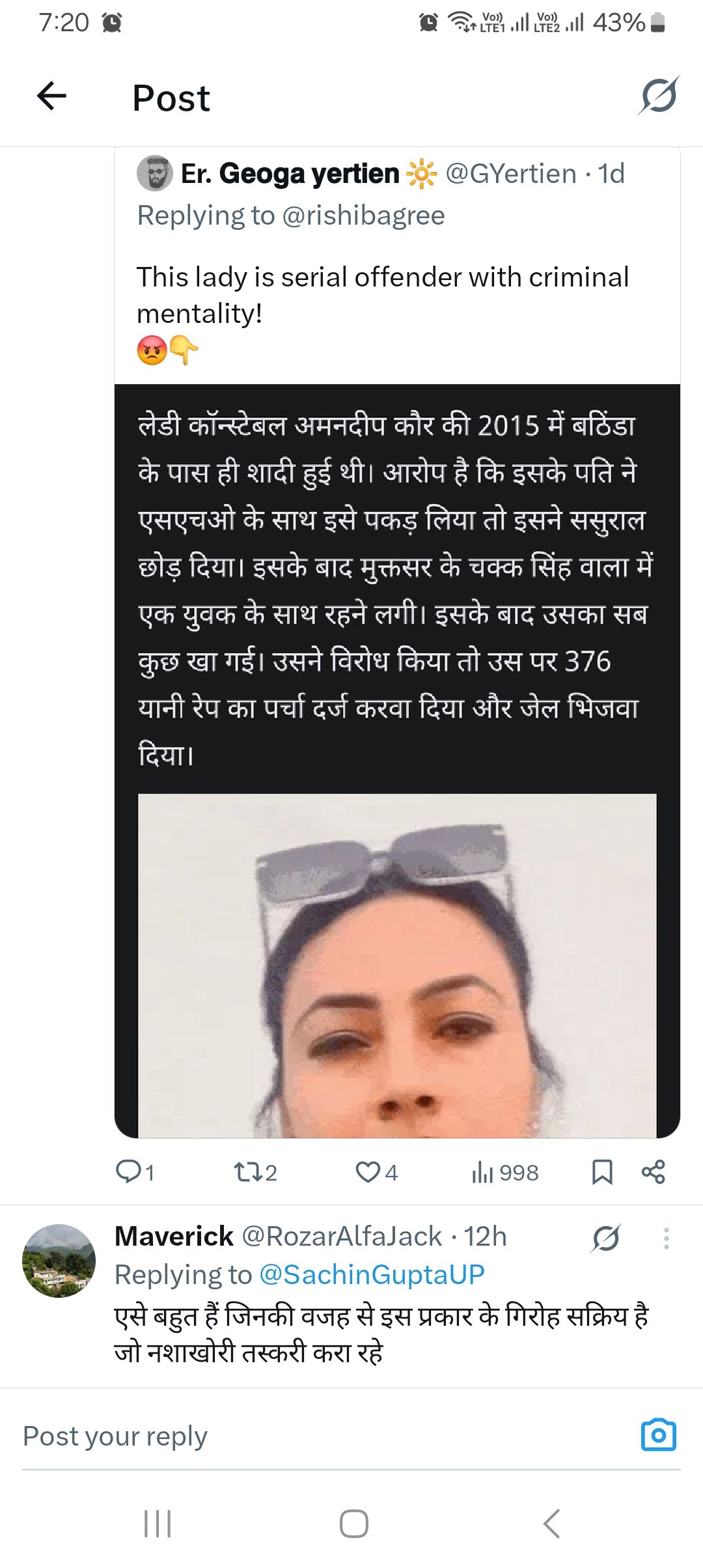View analytics showing 998 views
Viewport: 703px width, 1568px height.
504,1172
